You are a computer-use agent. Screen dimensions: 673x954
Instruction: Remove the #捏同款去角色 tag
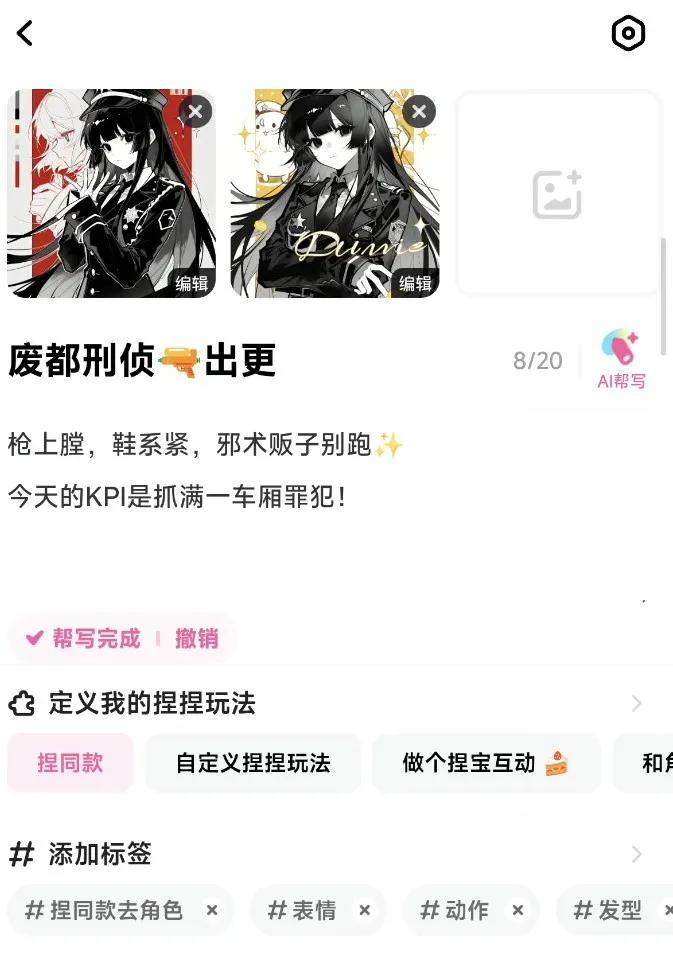pyautogui.click(x=212, y=910)
